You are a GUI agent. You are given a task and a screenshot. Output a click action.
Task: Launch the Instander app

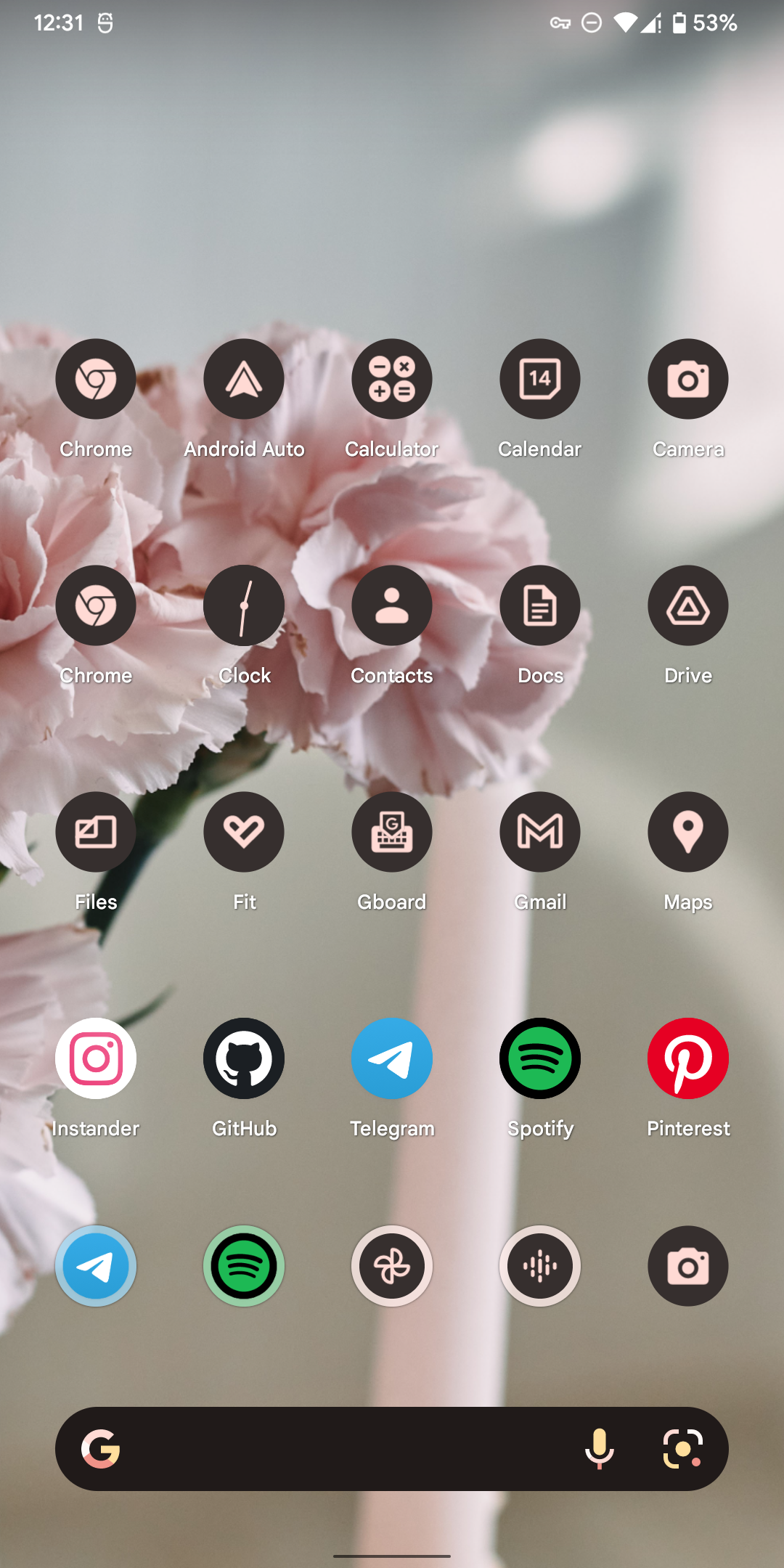tap(96, 1058)
